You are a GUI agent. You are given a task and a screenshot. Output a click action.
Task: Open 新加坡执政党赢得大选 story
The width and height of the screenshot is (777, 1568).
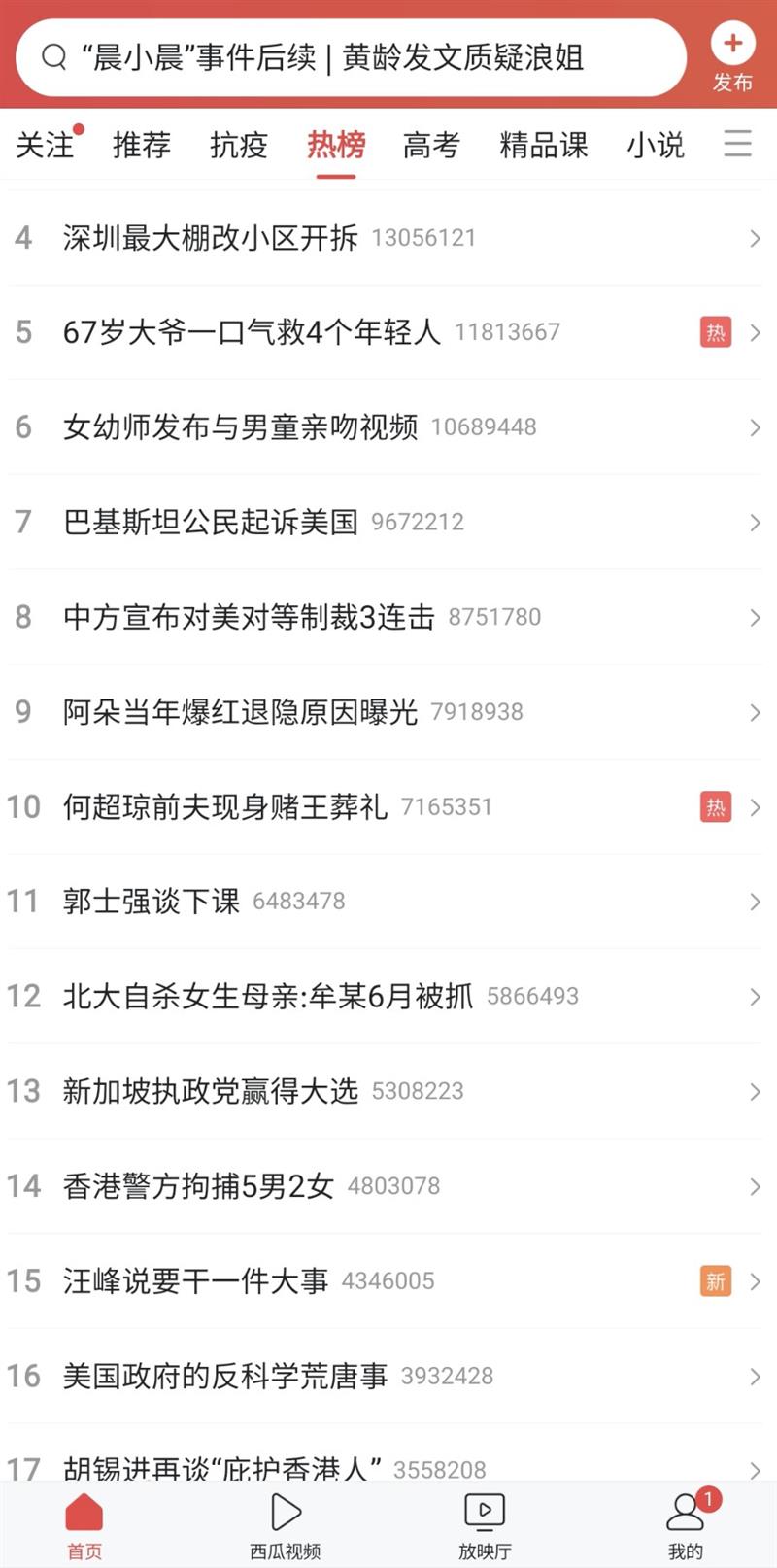point(211,1091)
